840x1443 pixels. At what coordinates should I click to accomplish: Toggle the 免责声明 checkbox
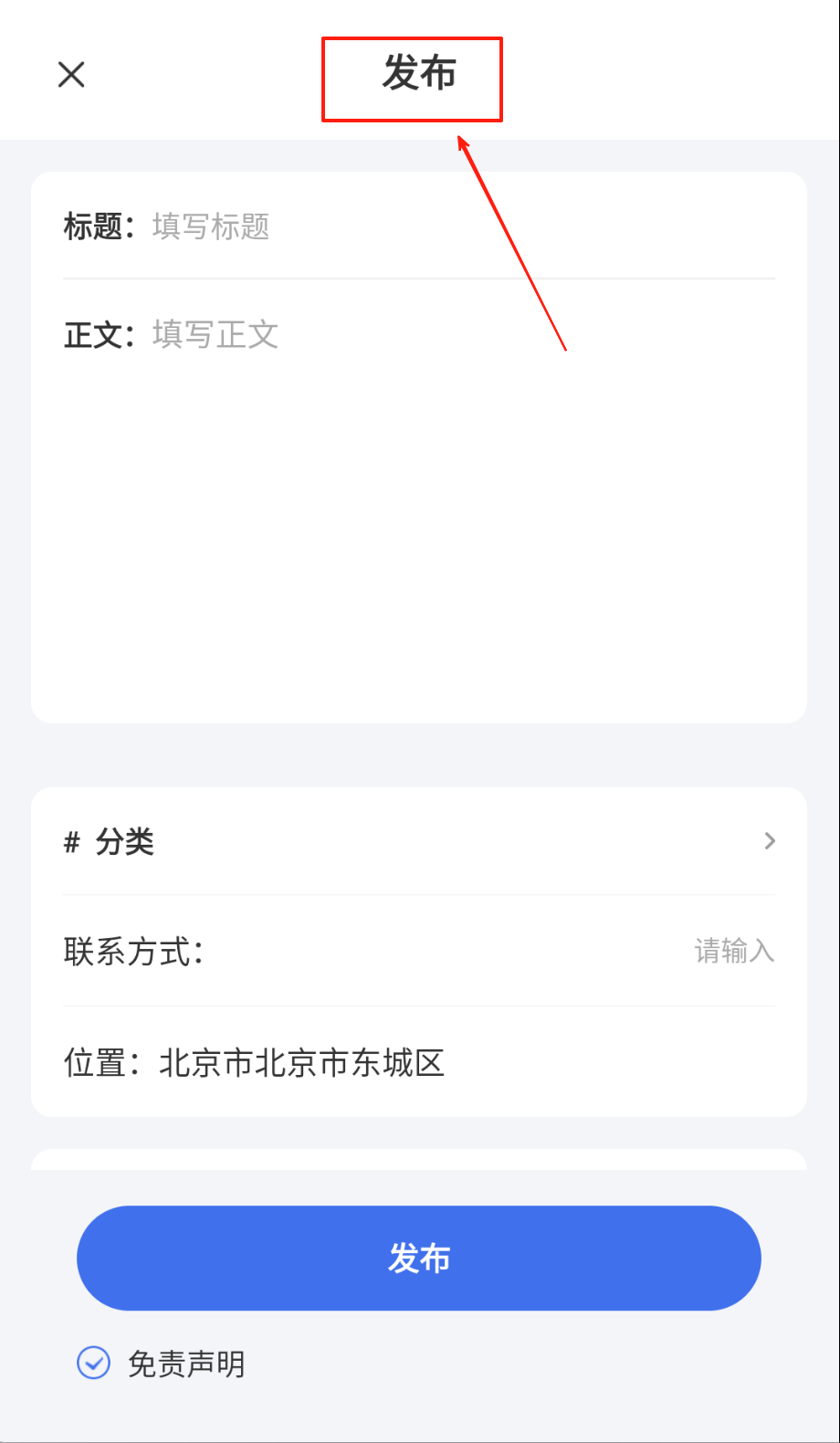click(93, 1363)
